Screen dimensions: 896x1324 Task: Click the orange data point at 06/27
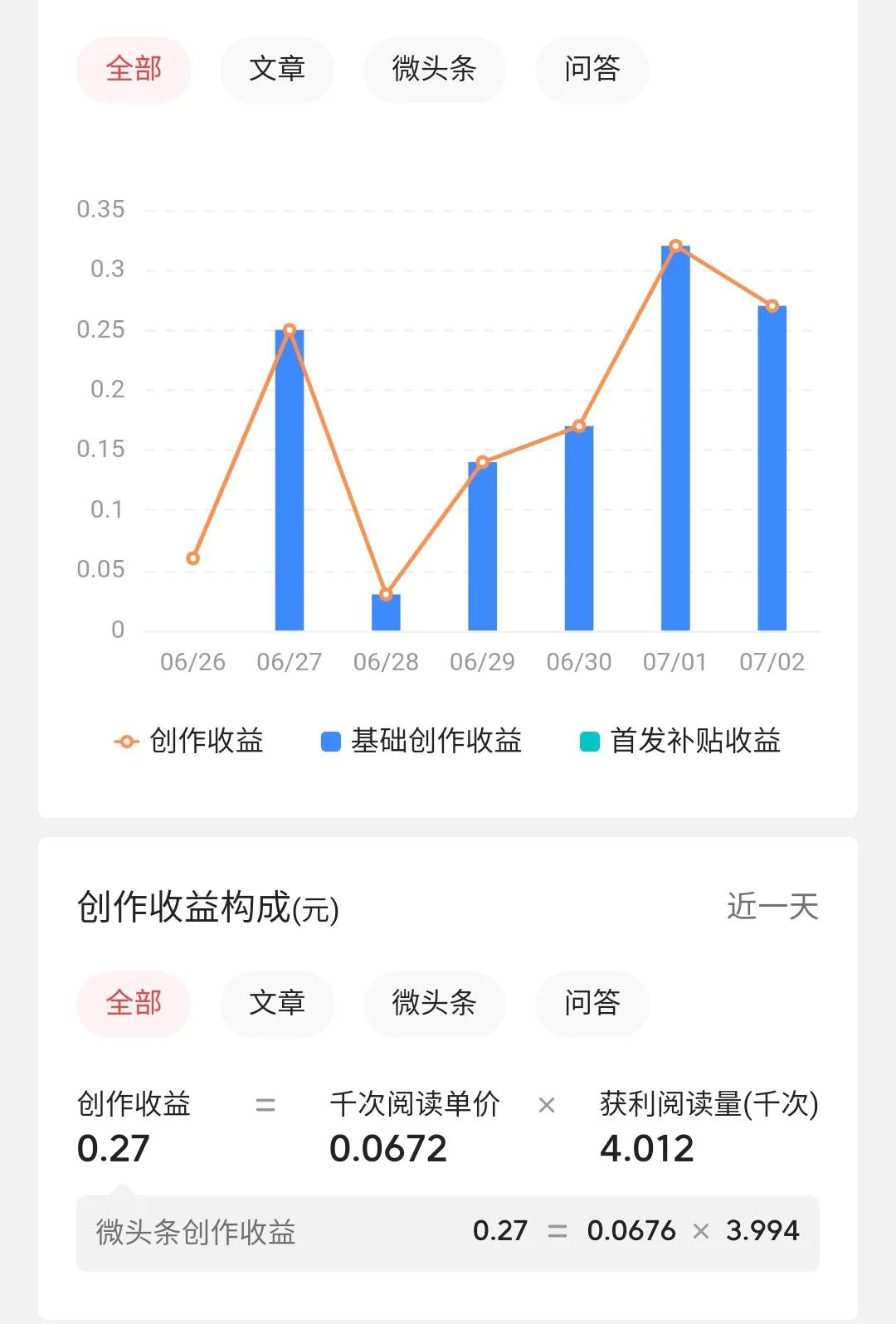pyautogui.click(x=289, y=329)
